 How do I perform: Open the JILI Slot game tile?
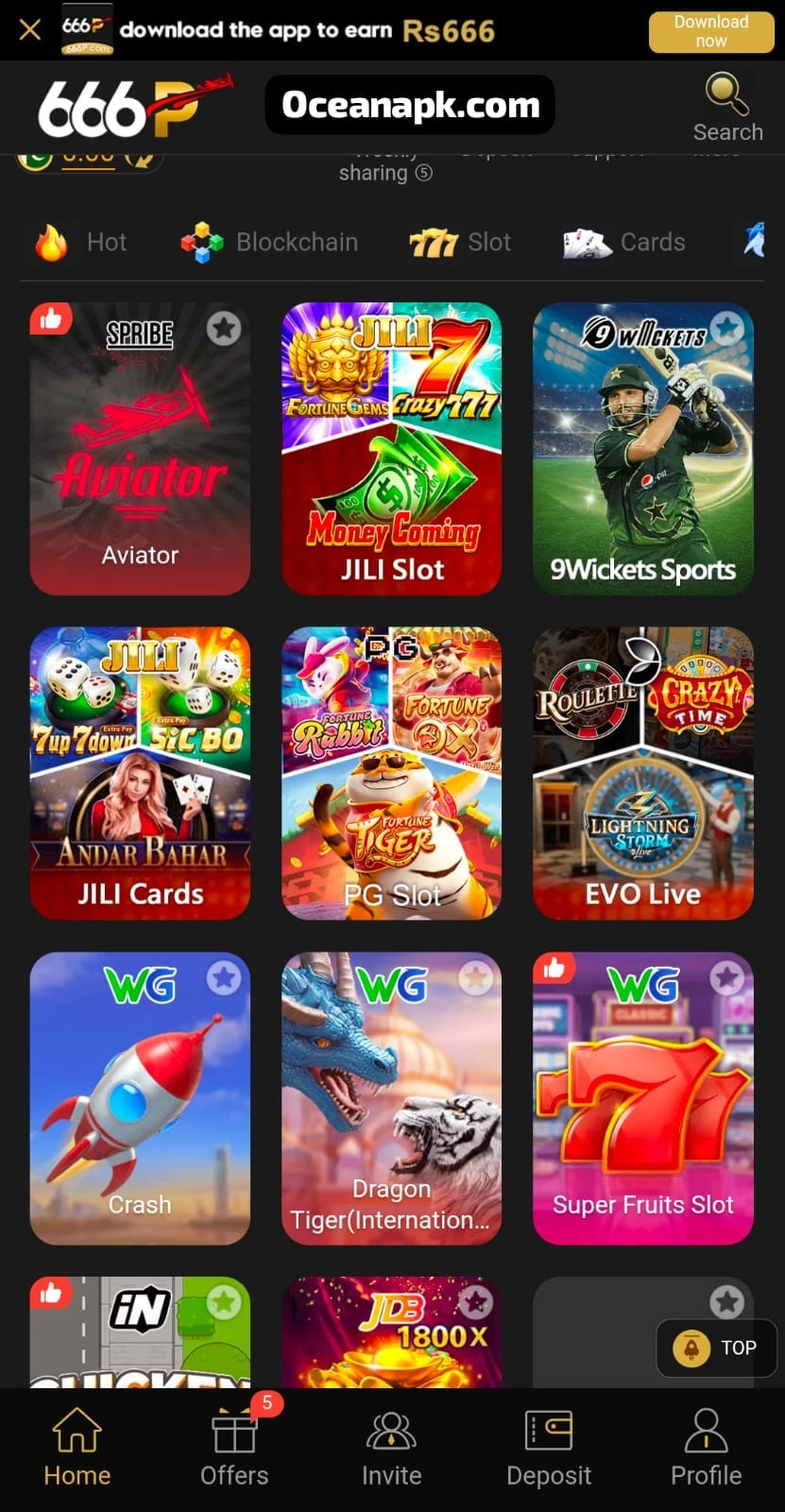pyautogui.click(x=391, y=449)
